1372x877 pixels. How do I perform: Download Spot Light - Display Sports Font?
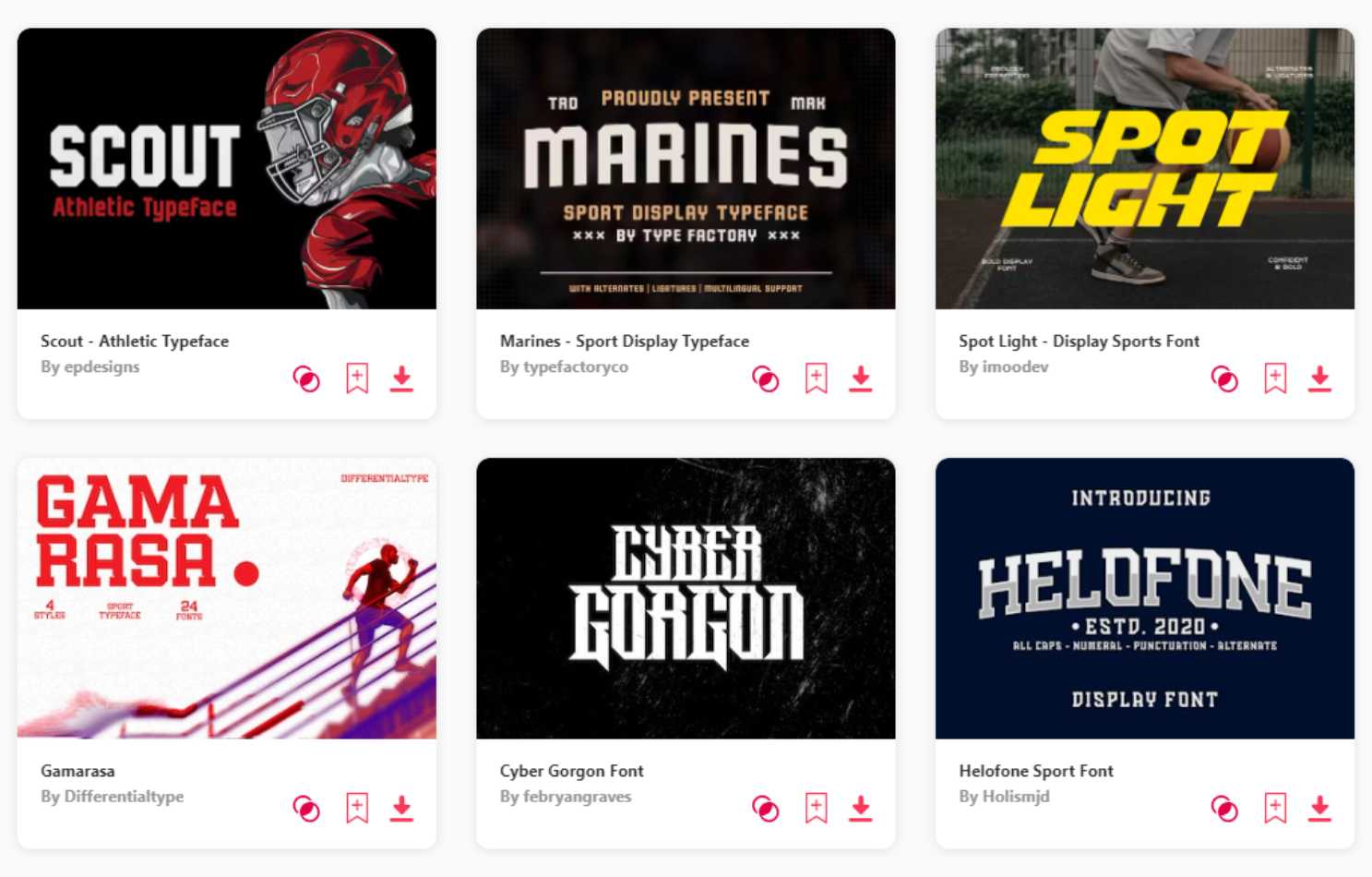[1319, 378]
